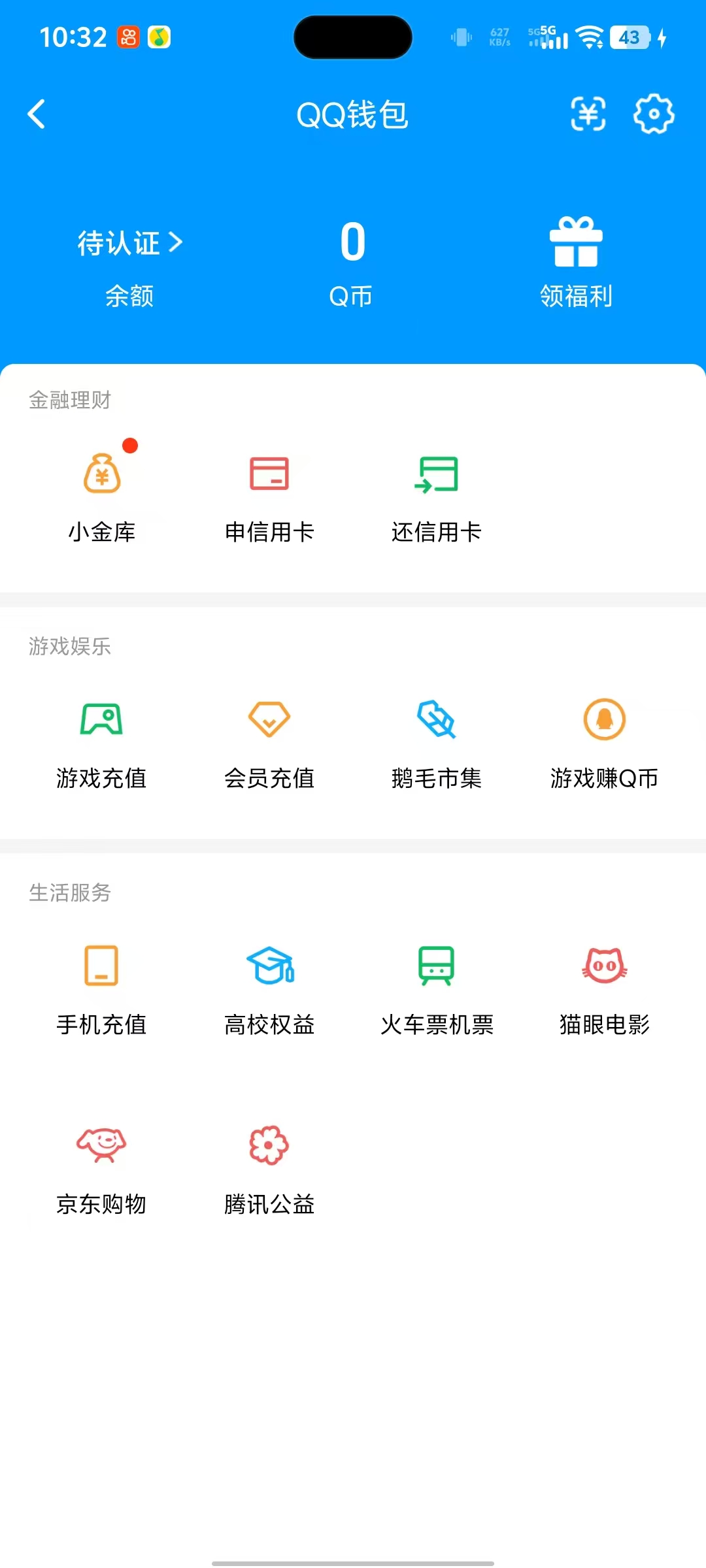Viewport: 706px width, 1568px height.
Task: Expand the 待认证 verification chevron
Action: pyautogui.click(x=175, y=242)
